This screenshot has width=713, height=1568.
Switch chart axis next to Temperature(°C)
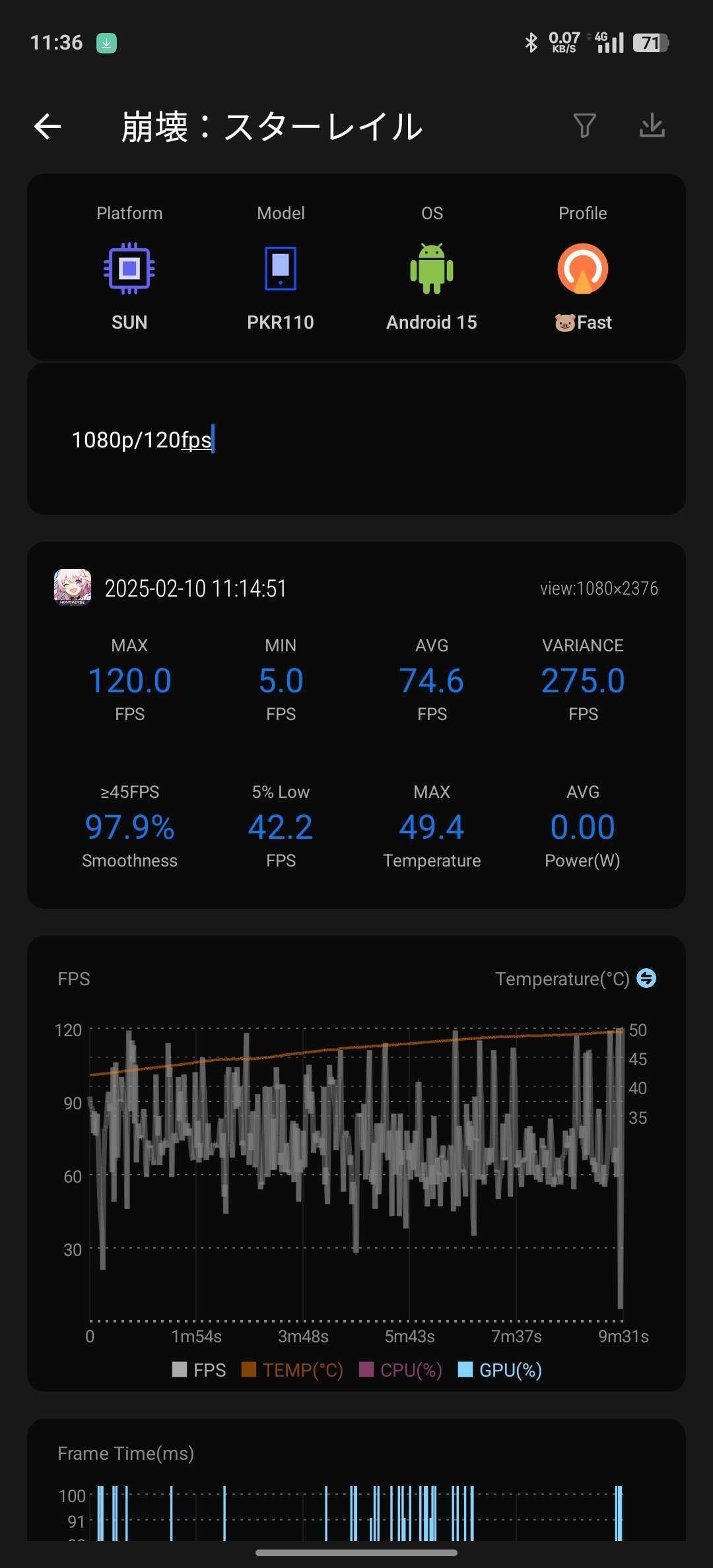[646, 978]
